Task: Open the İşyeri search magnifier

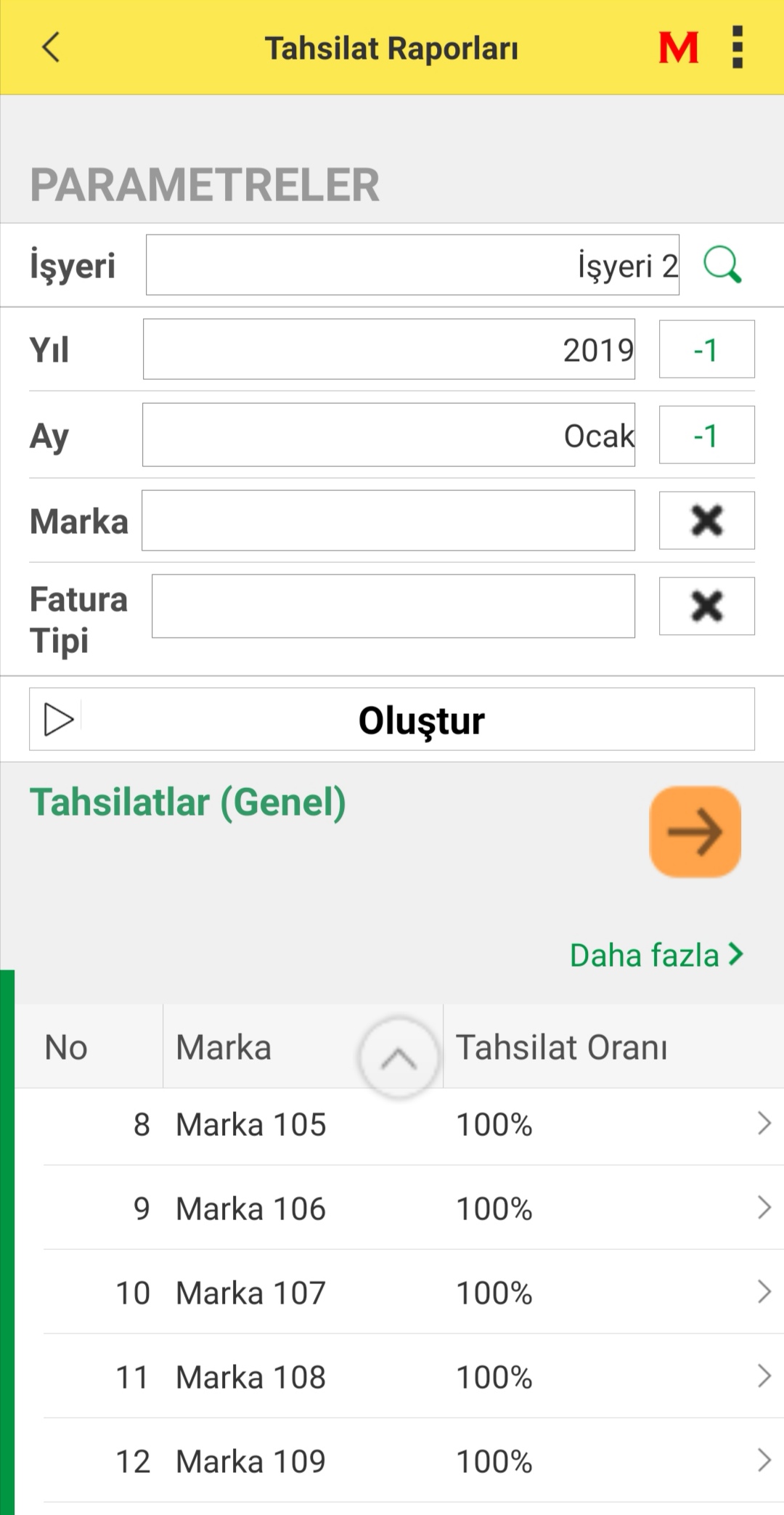Action: 722,264
